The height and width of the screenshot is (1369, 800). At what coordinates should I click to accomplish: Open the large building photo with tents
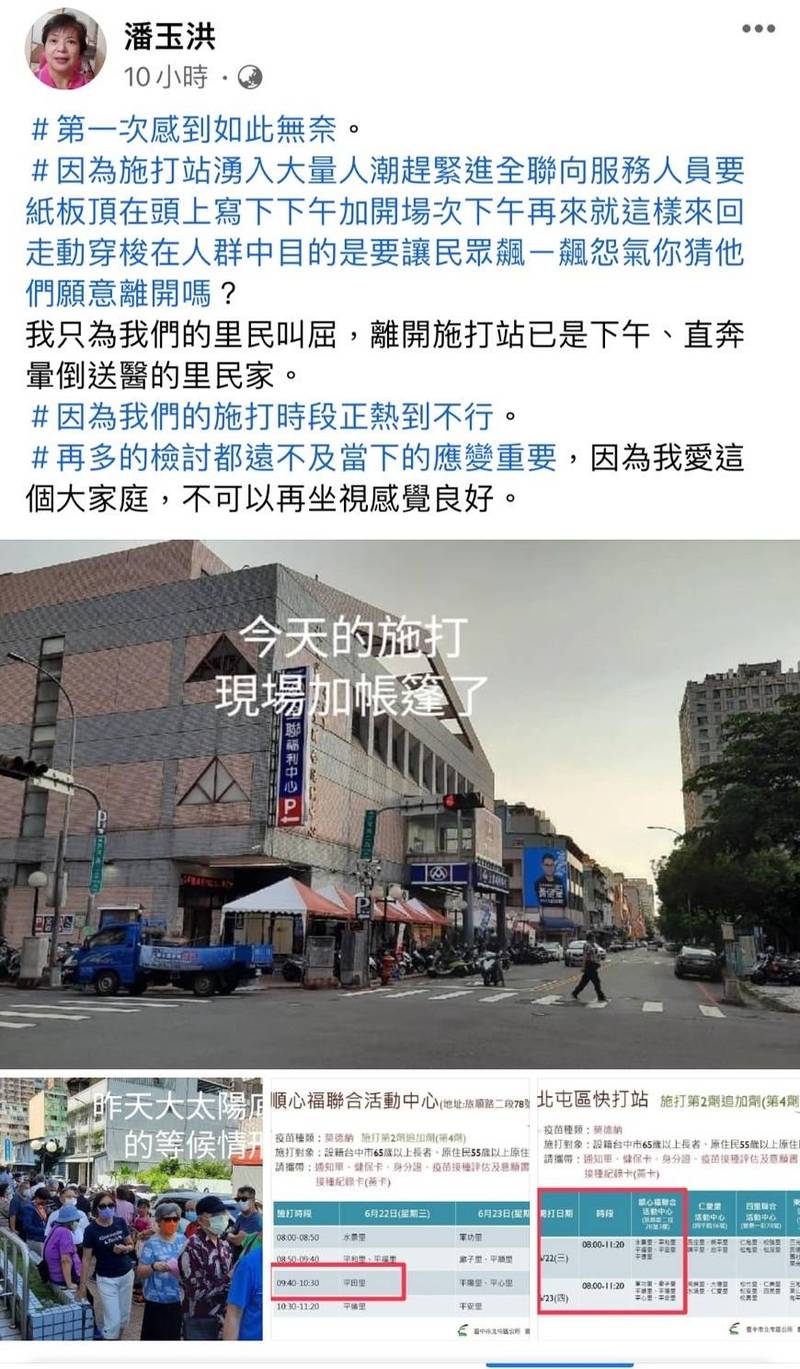tap(400, 803)
